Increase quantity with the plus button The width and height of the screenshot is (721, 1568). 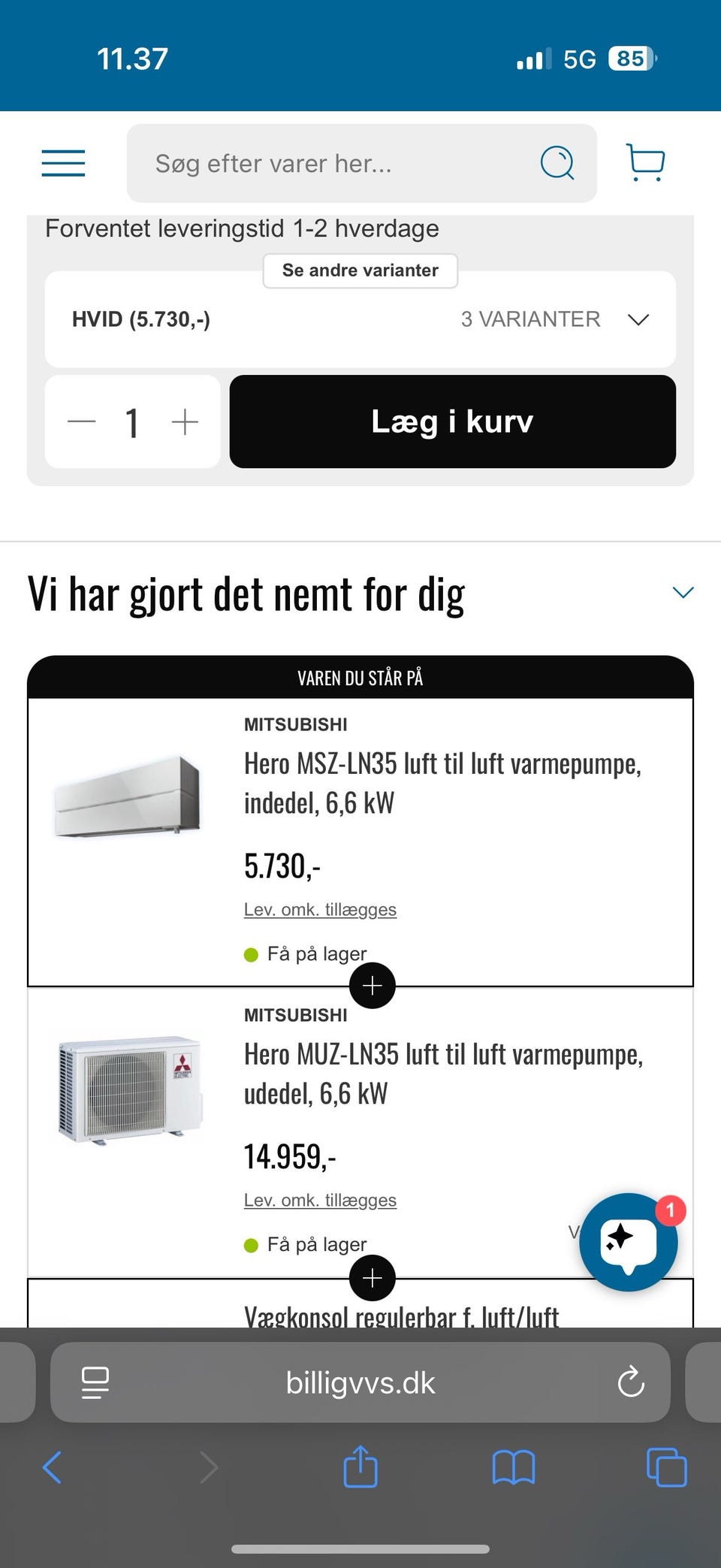185,421
